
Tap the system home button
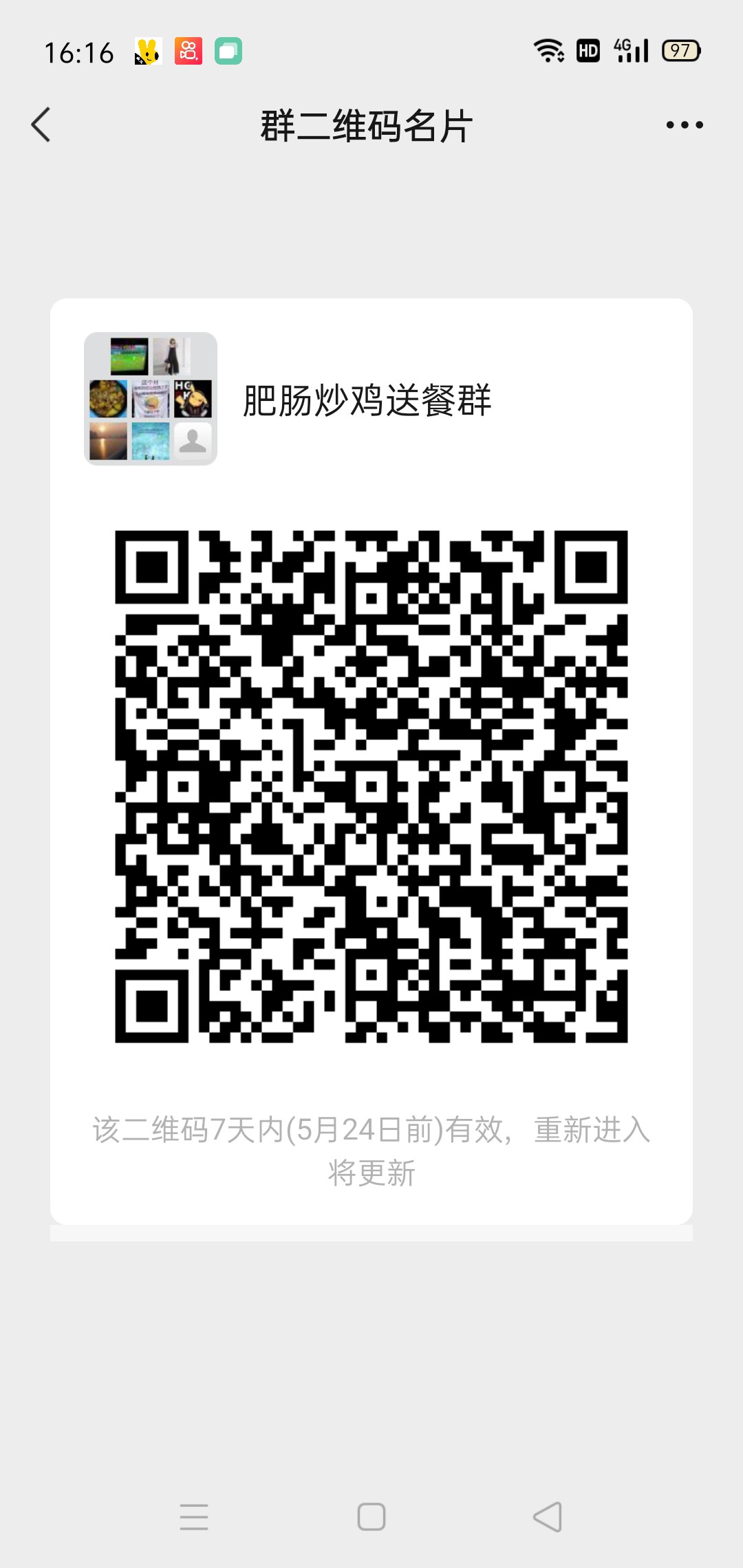[371, 1516]
